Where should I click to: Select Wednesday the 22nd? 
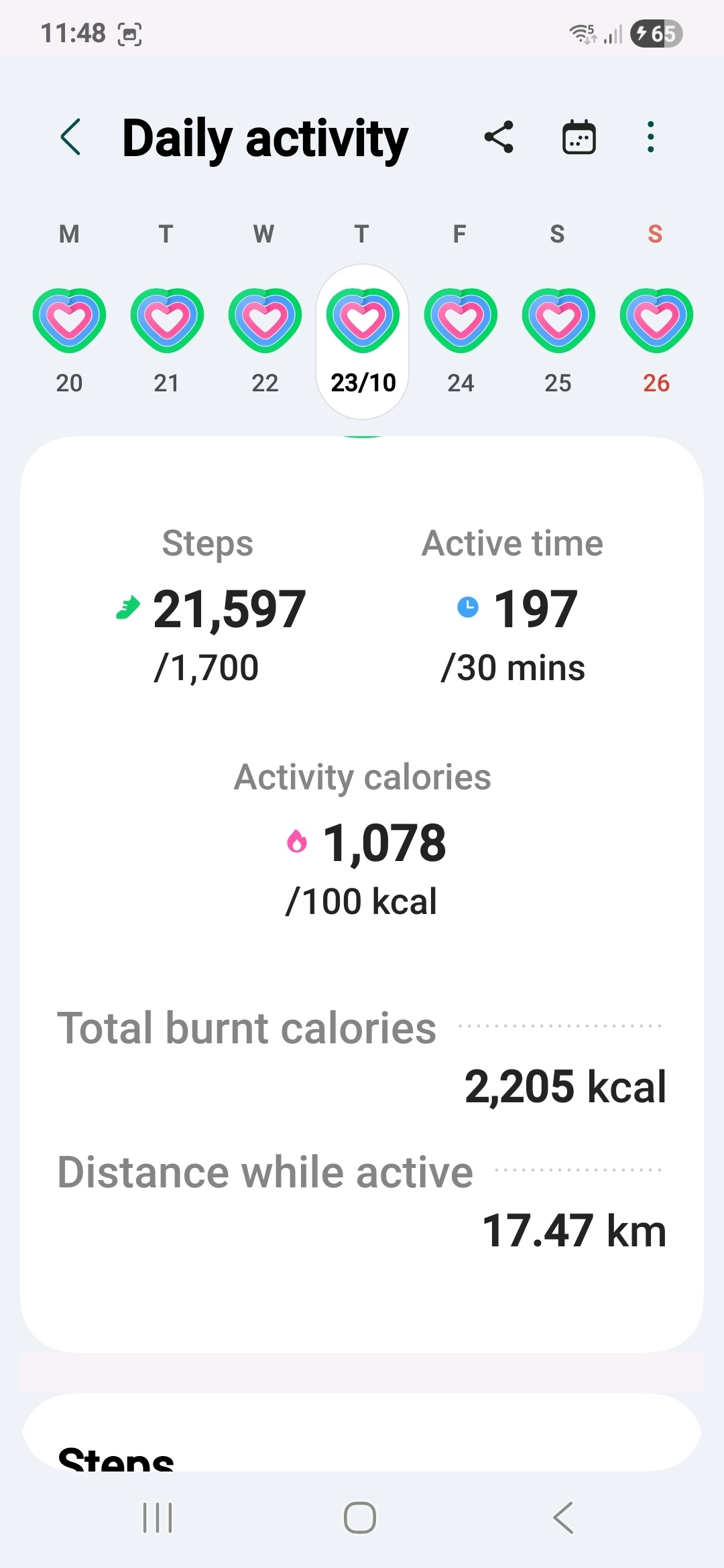[x=265, y=322]
